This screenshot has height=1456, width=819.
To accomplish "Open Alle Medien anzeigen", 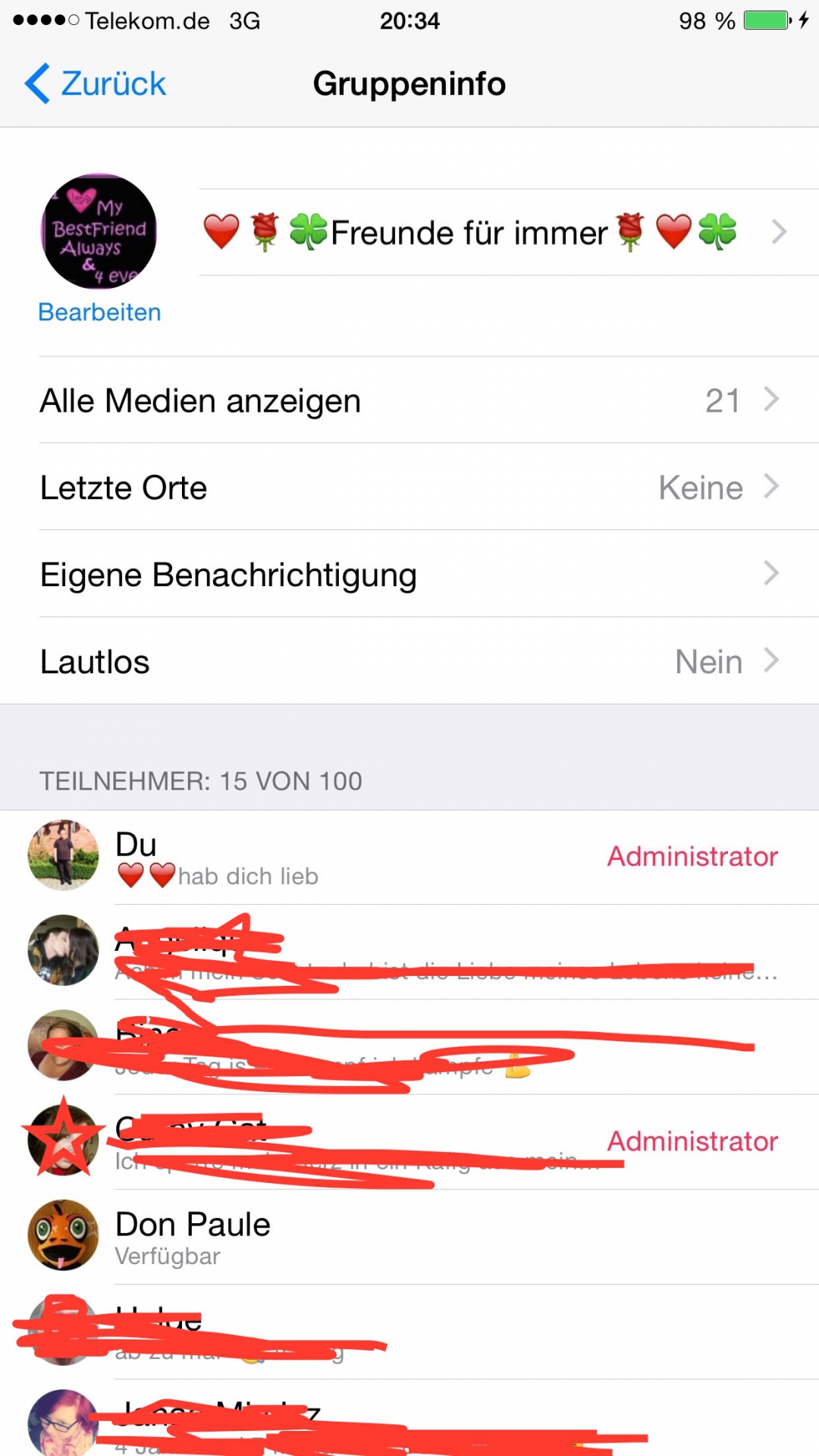I will pos(409,400).
